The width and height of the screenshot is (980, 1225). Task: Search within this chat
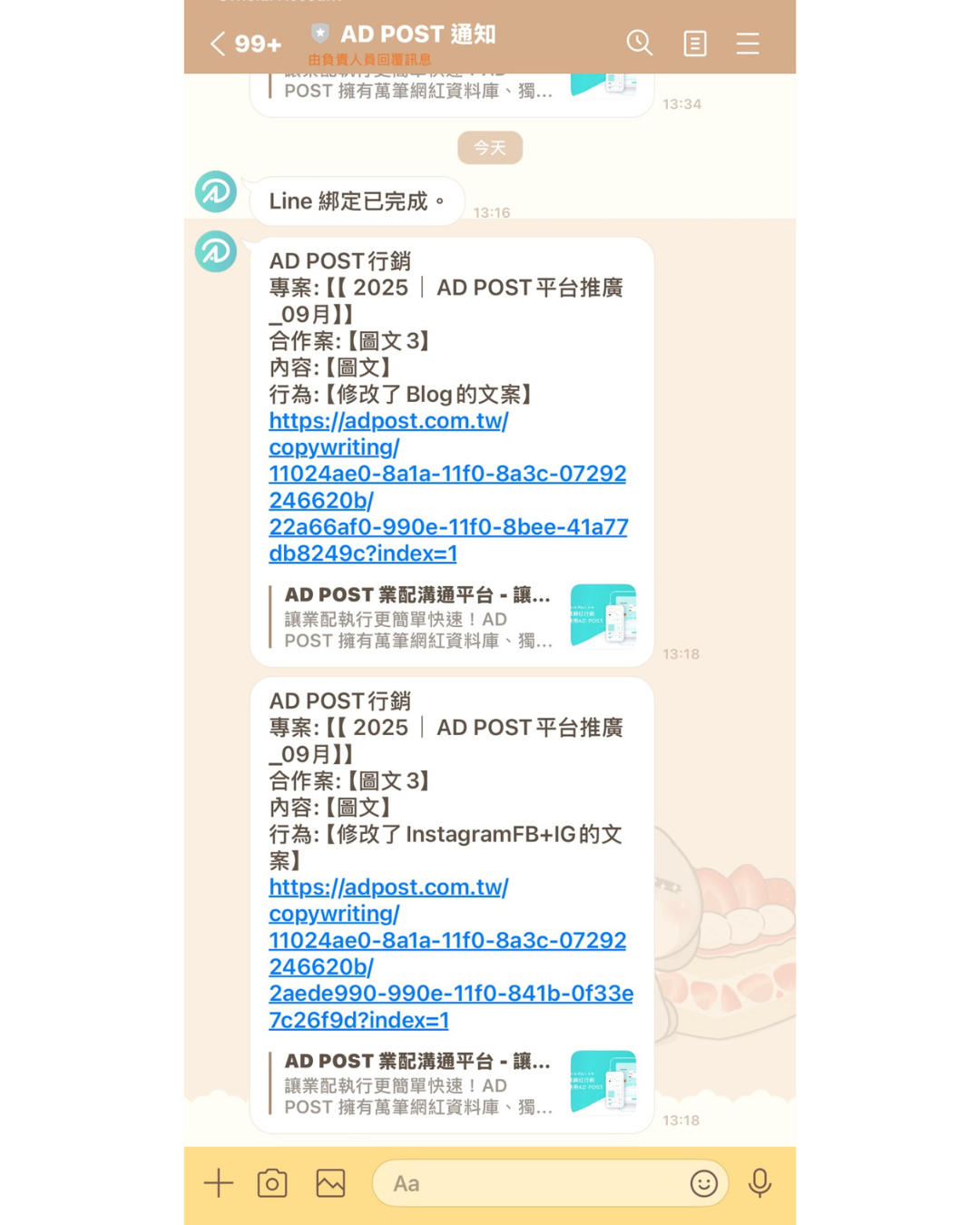(x=639, y=43)
